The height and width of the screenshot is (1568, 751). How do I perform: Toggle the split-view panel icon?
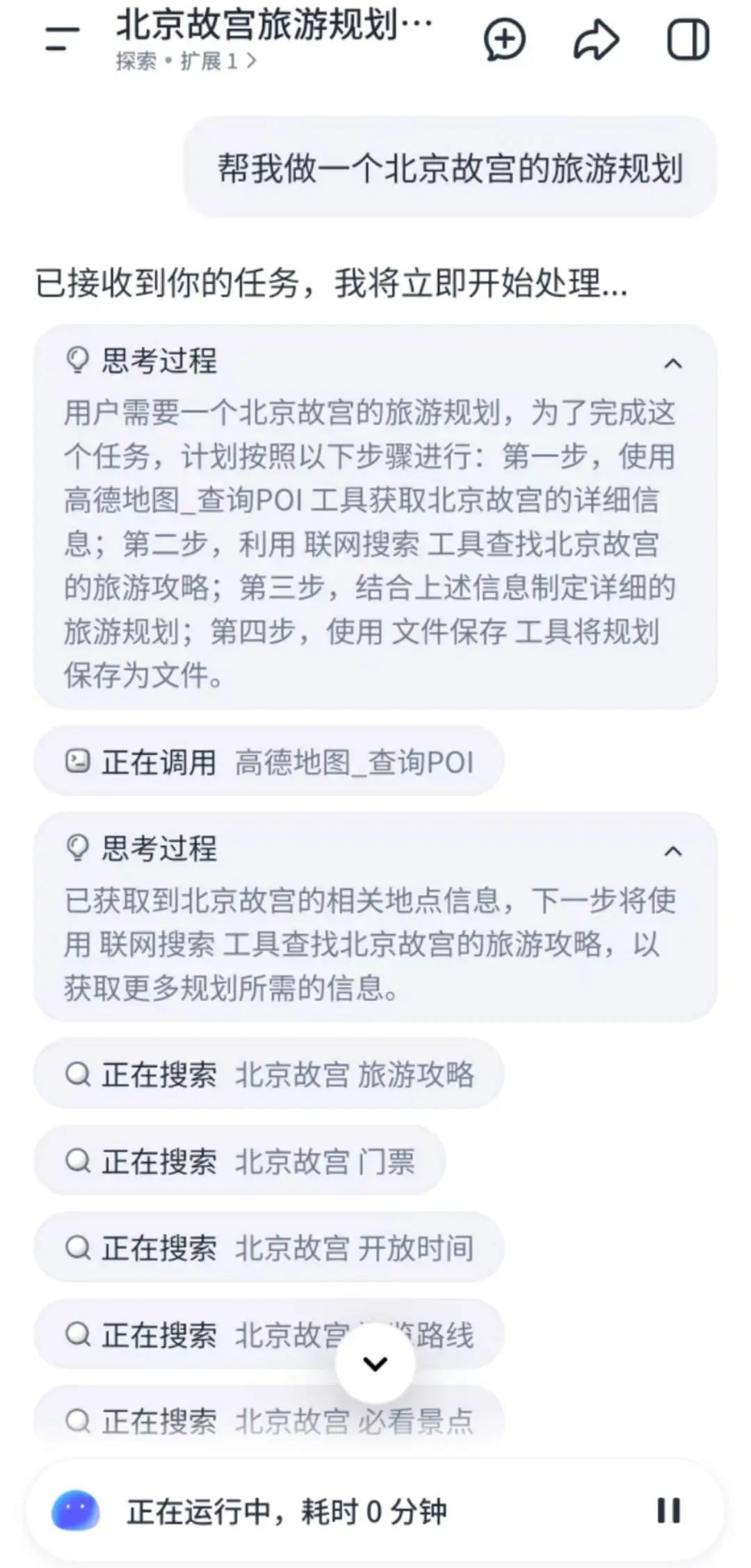click(x=688, y=40)
